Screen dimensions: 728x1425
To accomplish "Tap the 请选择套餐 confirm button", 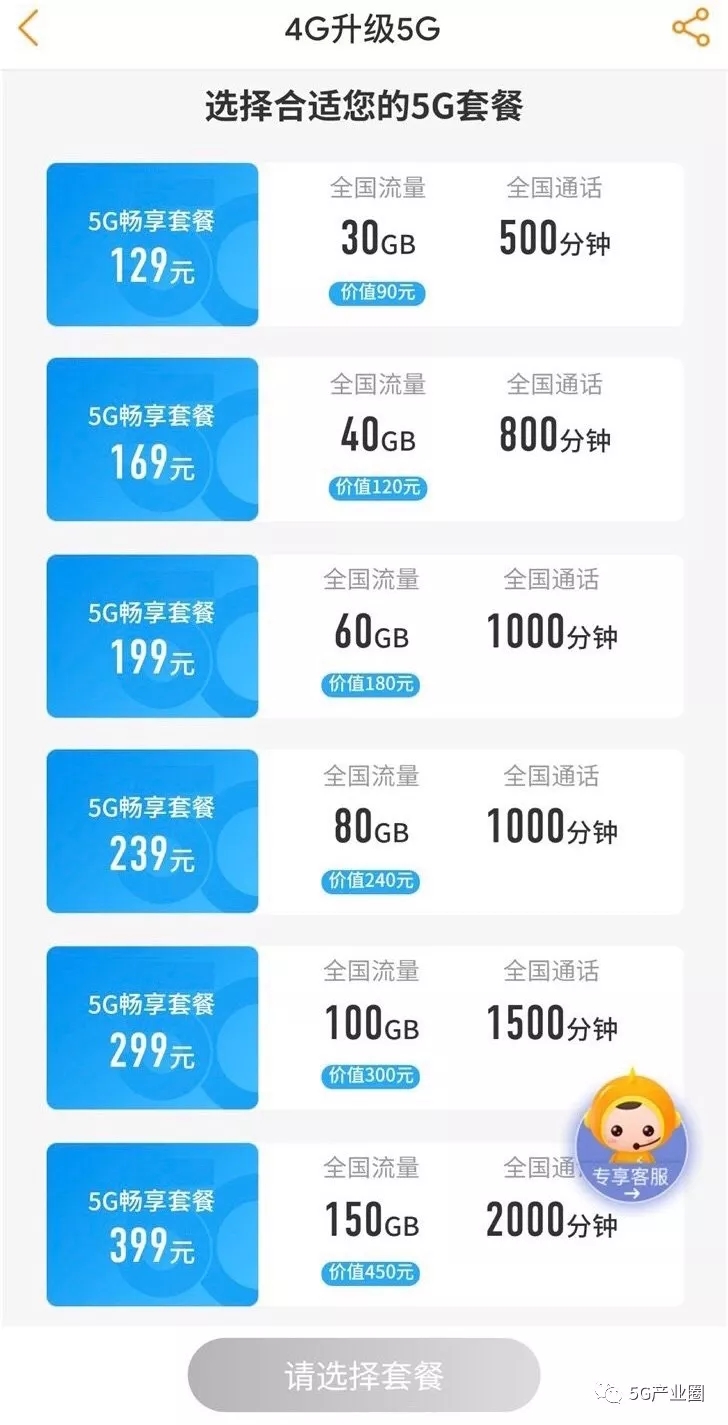I will coord(364,1375).
